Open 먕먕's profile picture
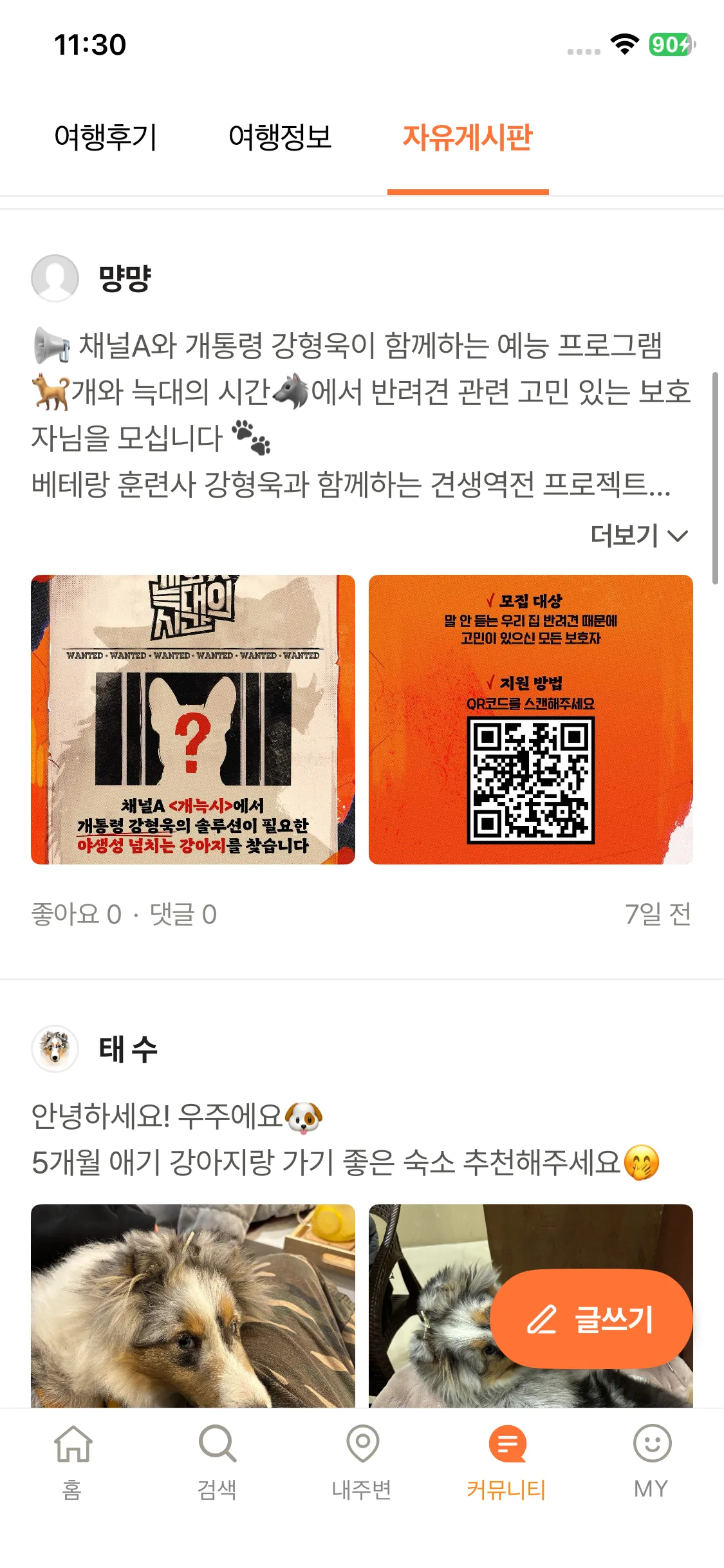This screenshot has width=724, height=1568. [55, 278]
